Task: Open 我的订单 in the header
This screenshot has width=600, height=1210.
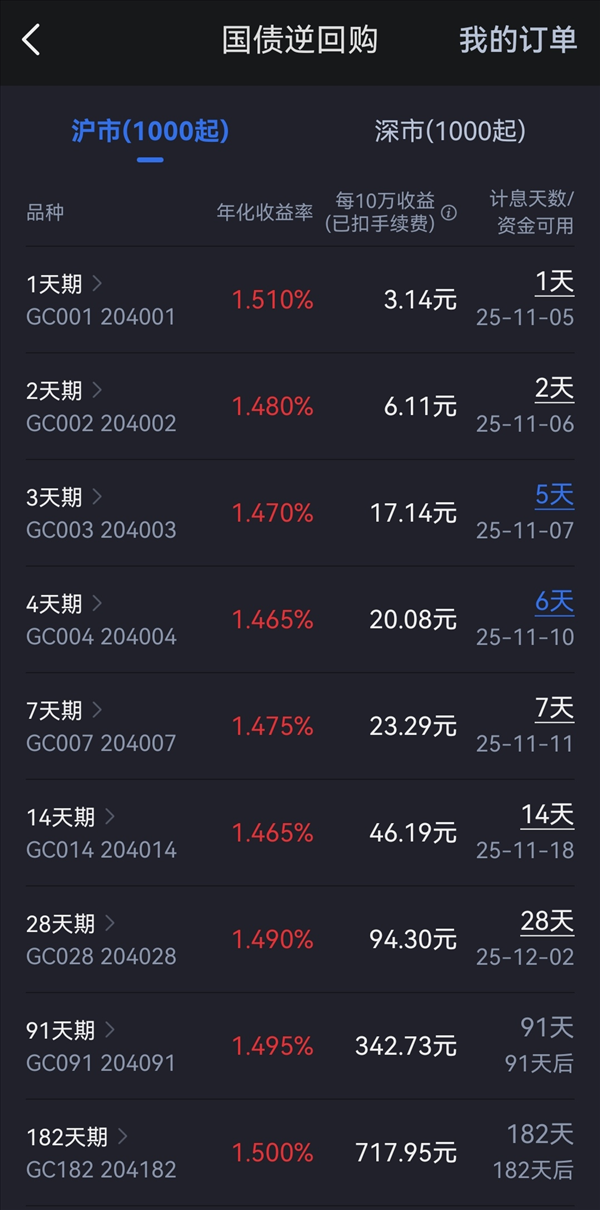Action: (518, 40)
